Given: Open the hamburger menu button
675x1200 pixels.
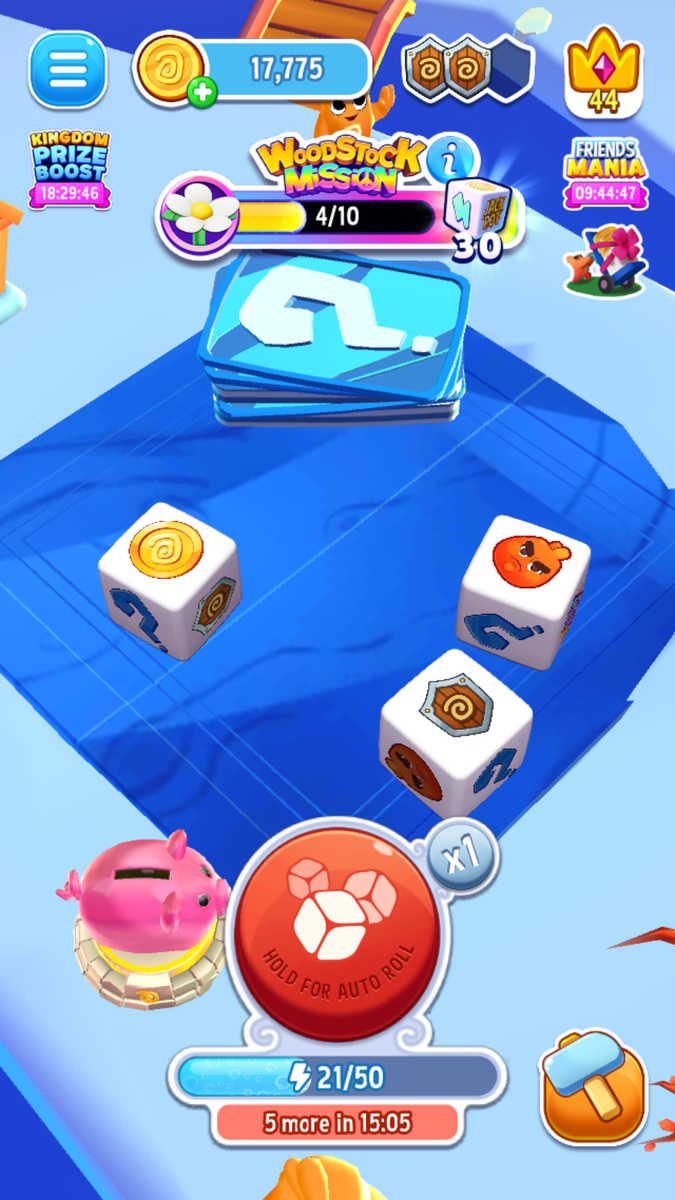Looking at the screenshot, I should (68, 69).
